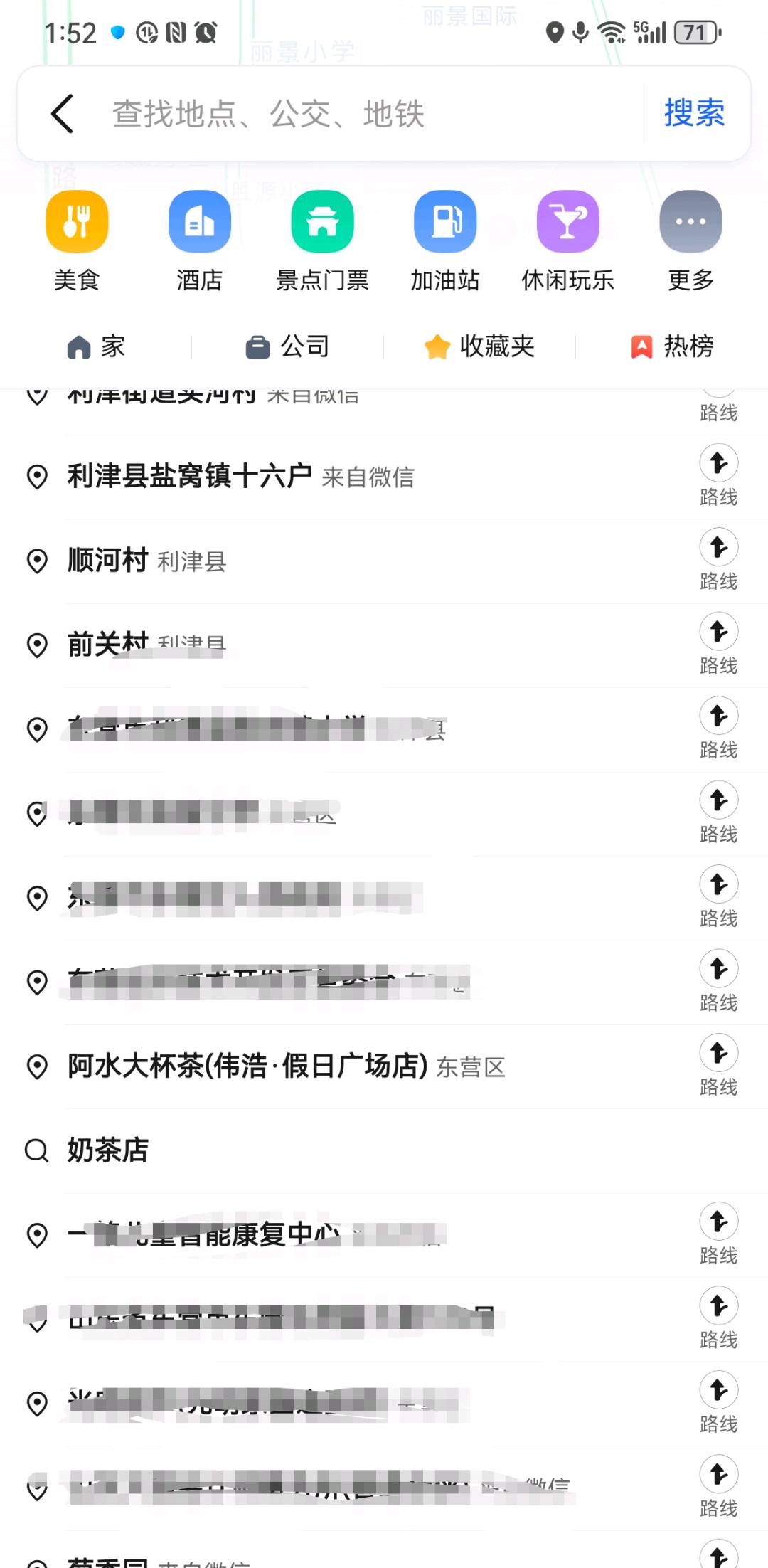Viewport: 768px width, 1568px height.
Task: Open the 美食 category
Action: [x=77, y=240]
